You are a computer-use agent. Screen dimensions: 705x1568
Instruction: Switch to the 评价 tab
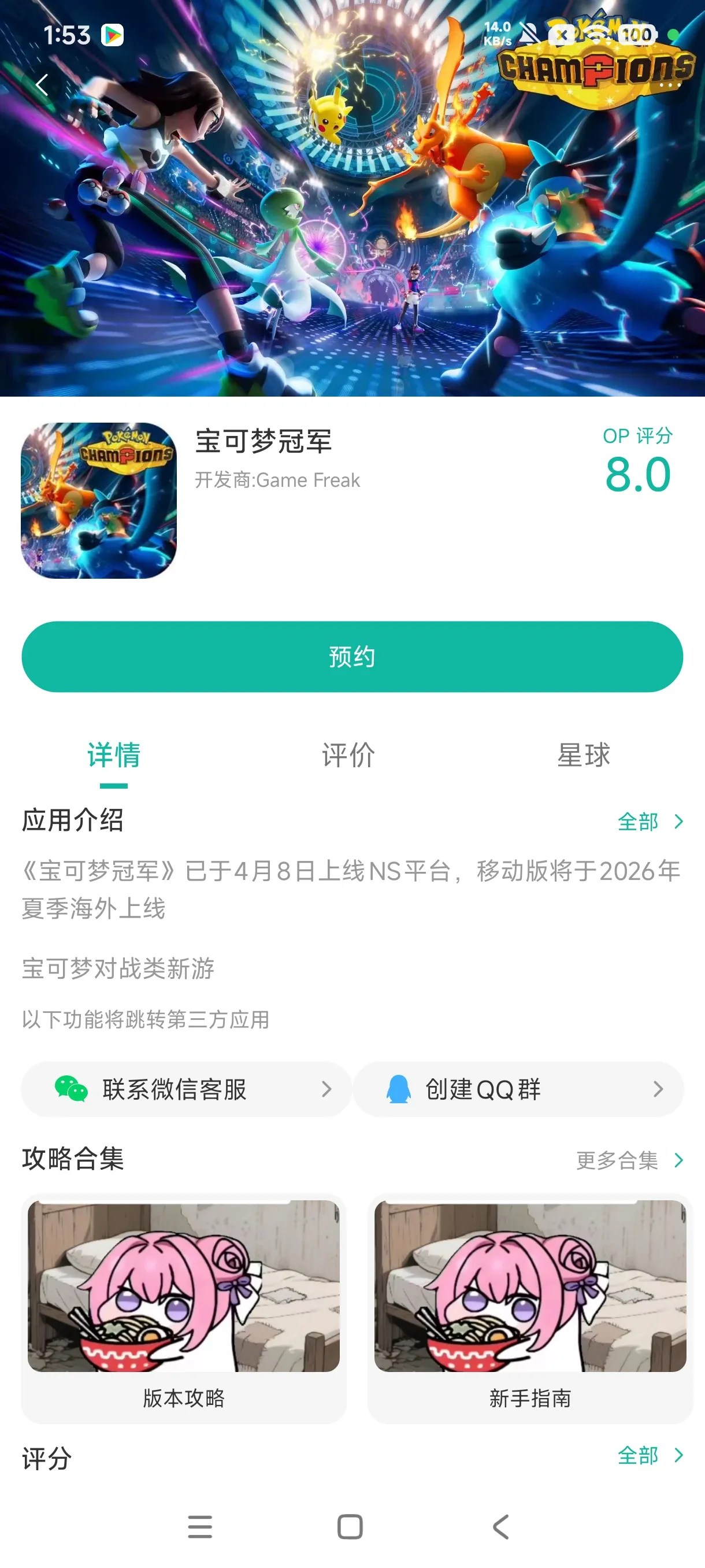(x=348, y=756)
